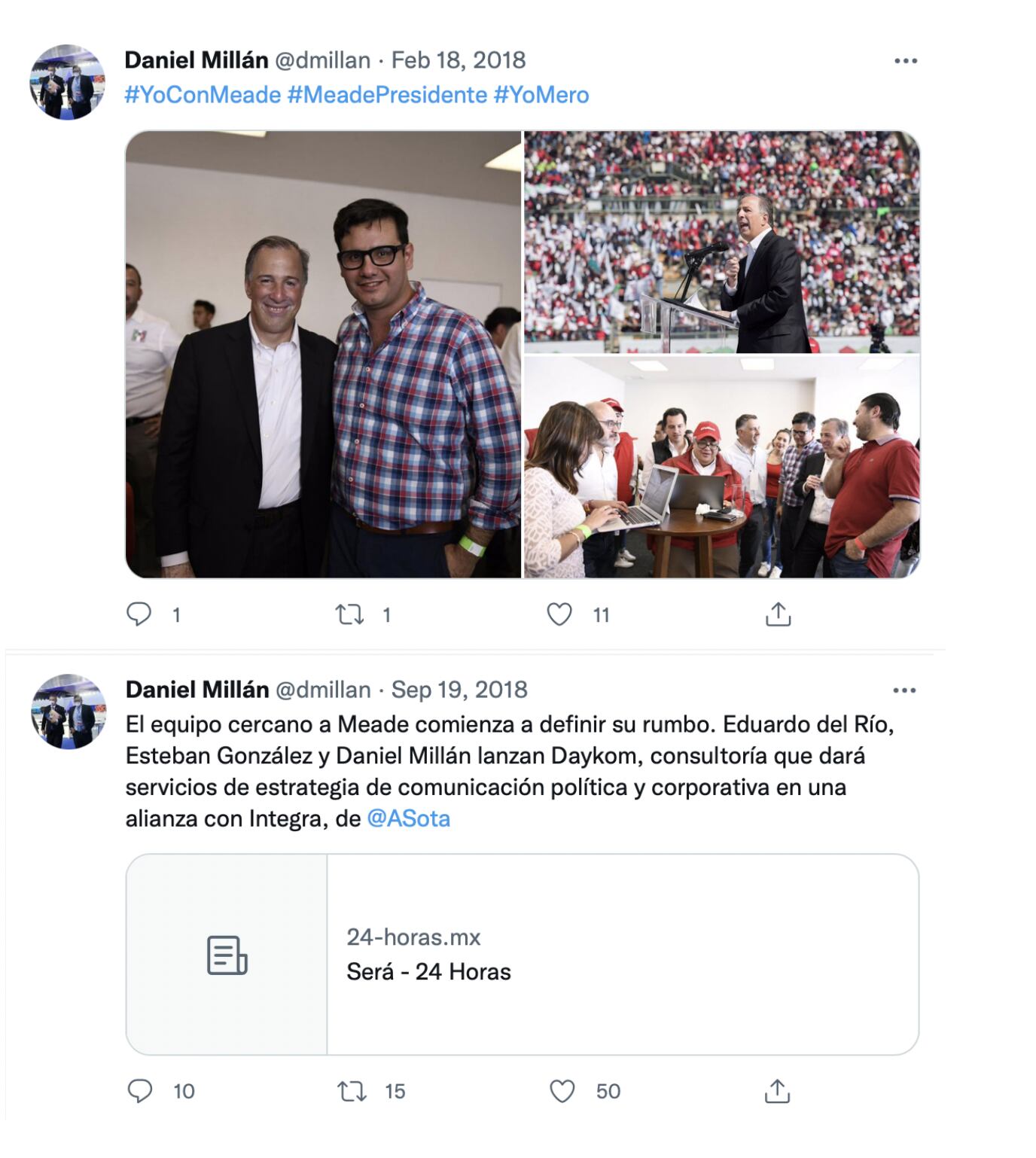Share the Sep 19 tweet
Screen dimensions: 1036x1158
point(777,1091)
